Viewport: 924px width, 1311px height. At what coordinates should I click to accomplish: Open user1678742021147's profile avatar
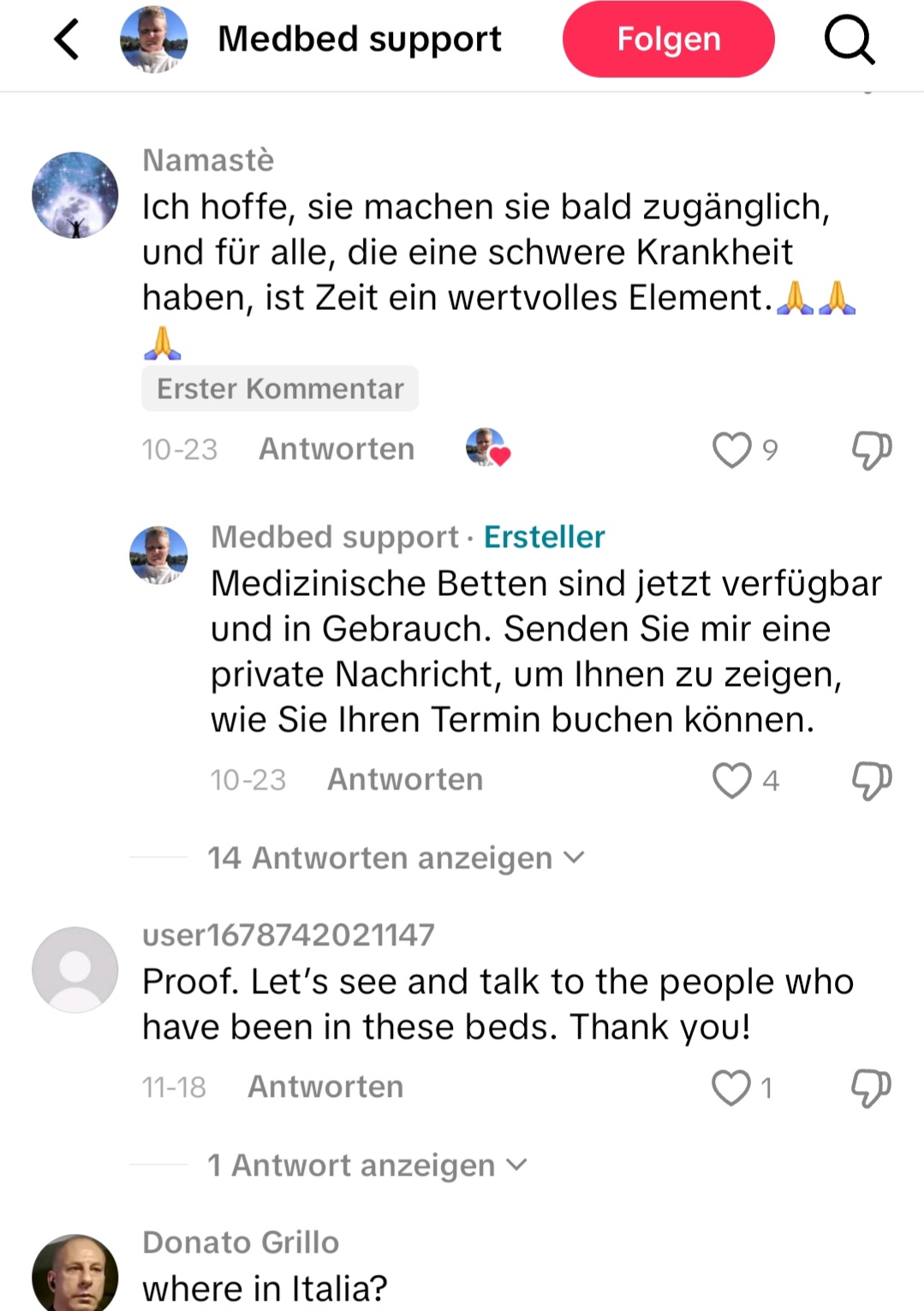click(75, 969)
